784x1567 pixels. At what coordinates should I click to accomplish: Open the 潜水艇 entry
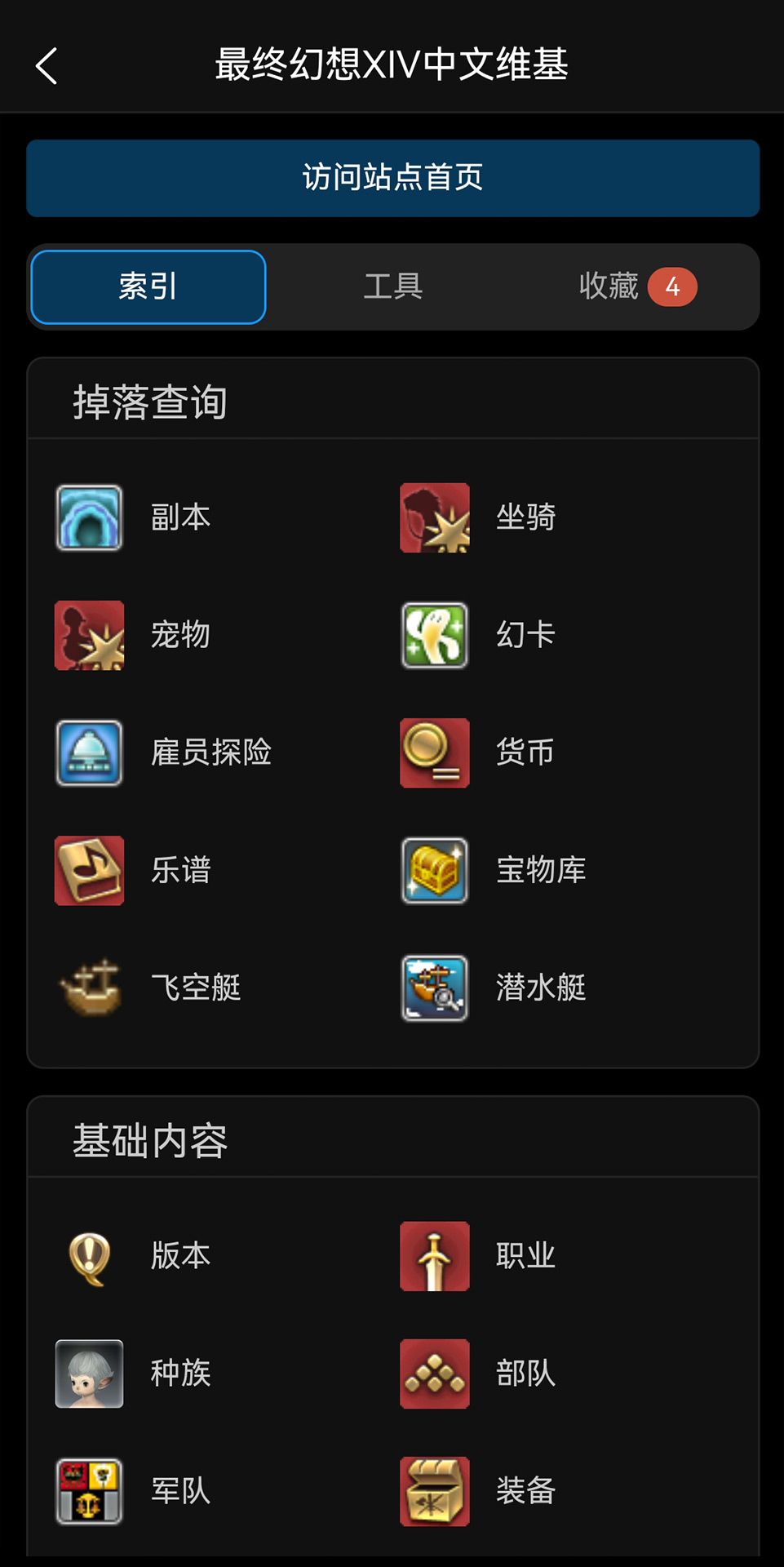494,988
